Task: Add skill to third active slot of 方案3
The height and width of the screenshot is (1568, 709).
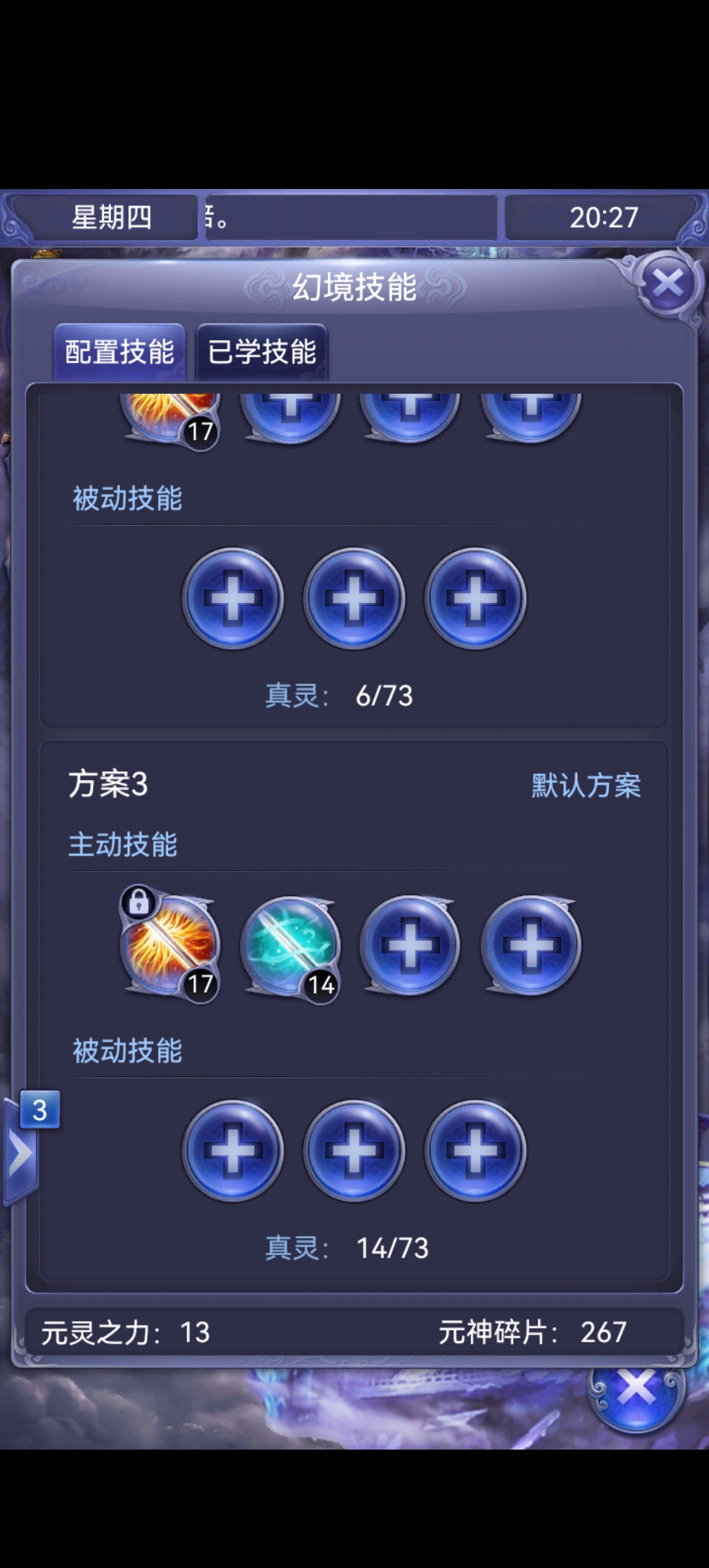Action: [x=410, y=946]
